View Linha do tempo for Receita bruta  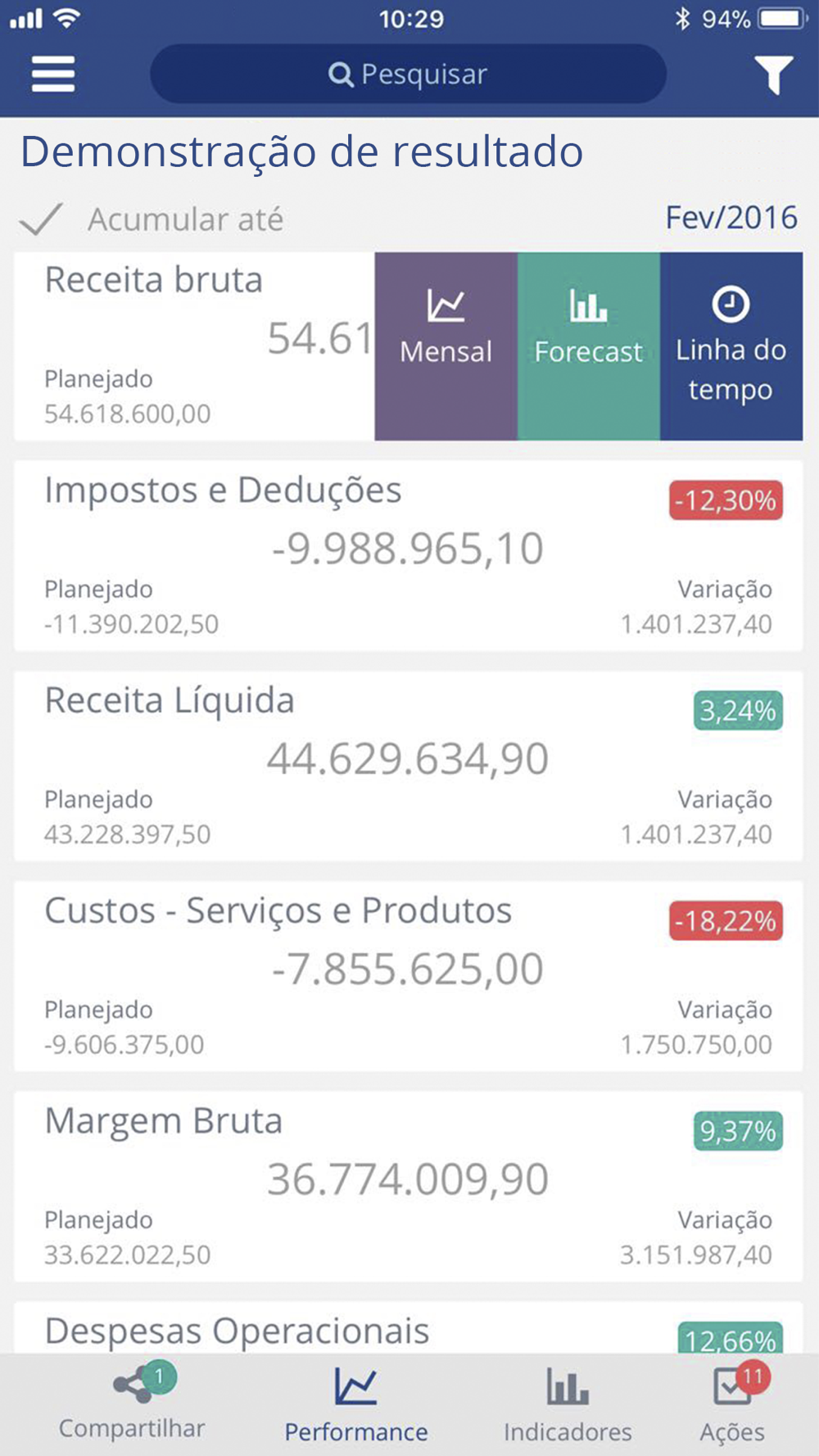pos(731,346)
